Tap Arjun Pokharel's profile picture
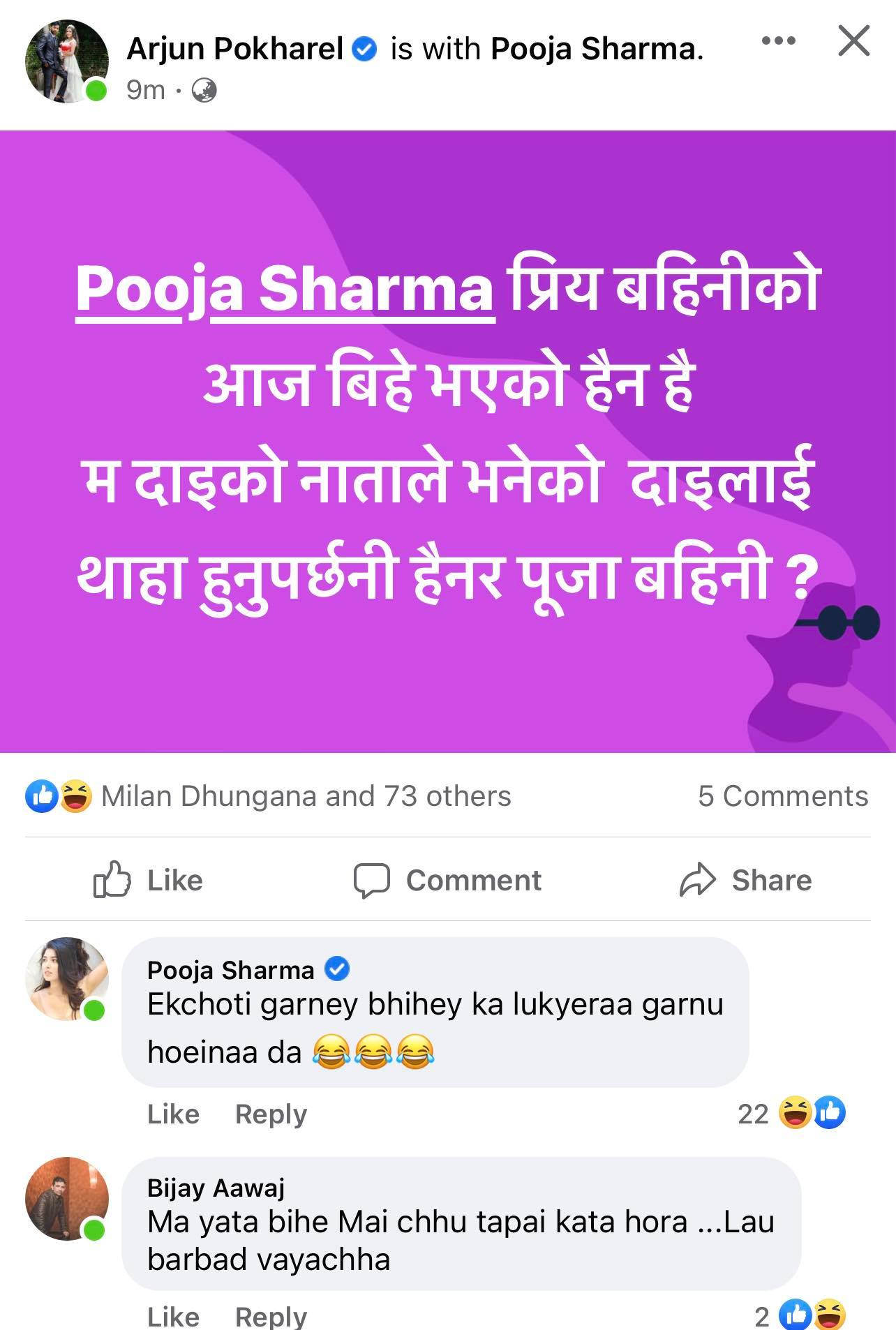This screenshot has height=1330, width=896. click(x=66, y=61)
